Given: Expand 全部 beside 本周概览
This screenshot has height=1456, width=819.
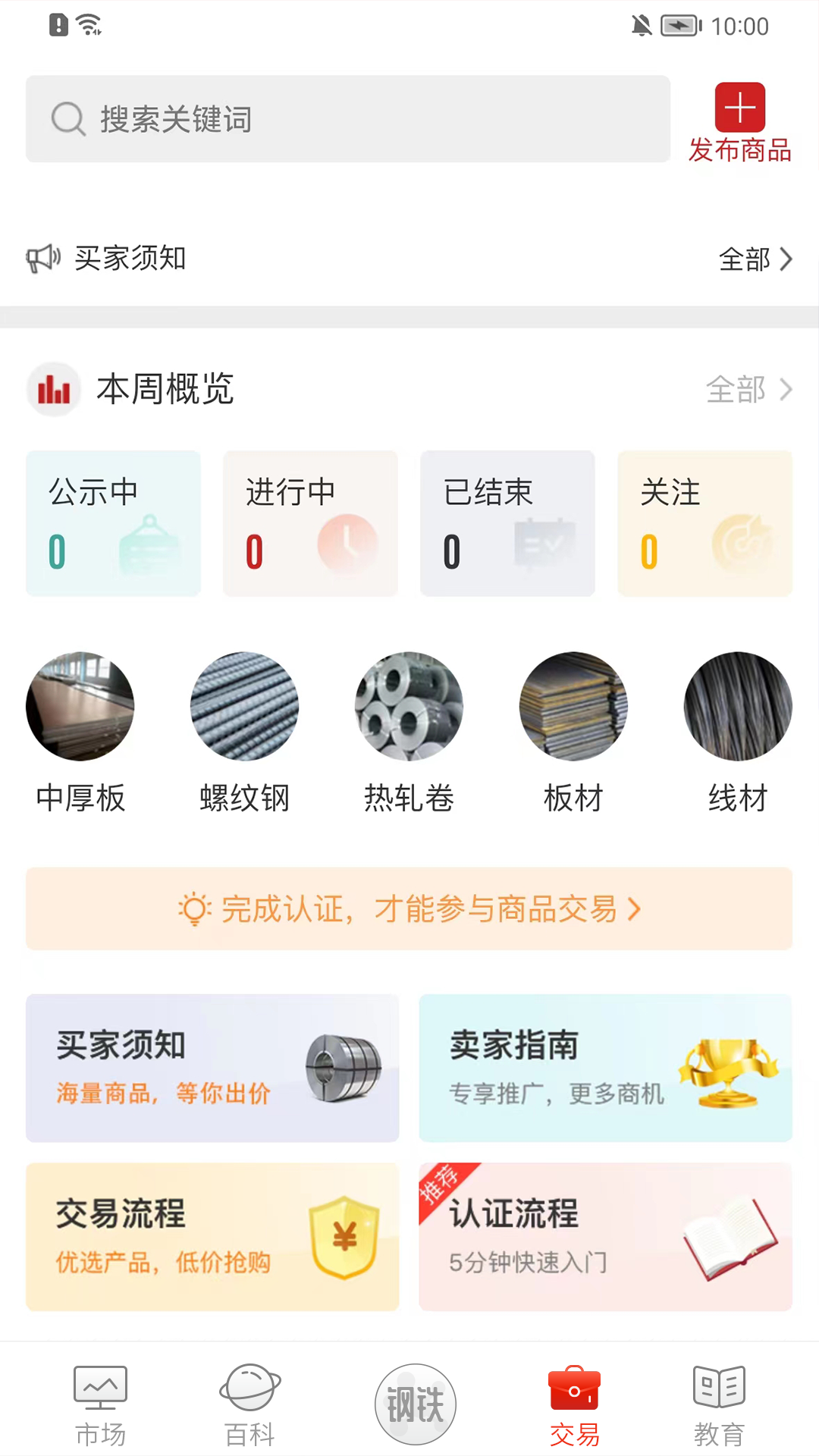Looking at the screenshot, I should pos(747,391).
